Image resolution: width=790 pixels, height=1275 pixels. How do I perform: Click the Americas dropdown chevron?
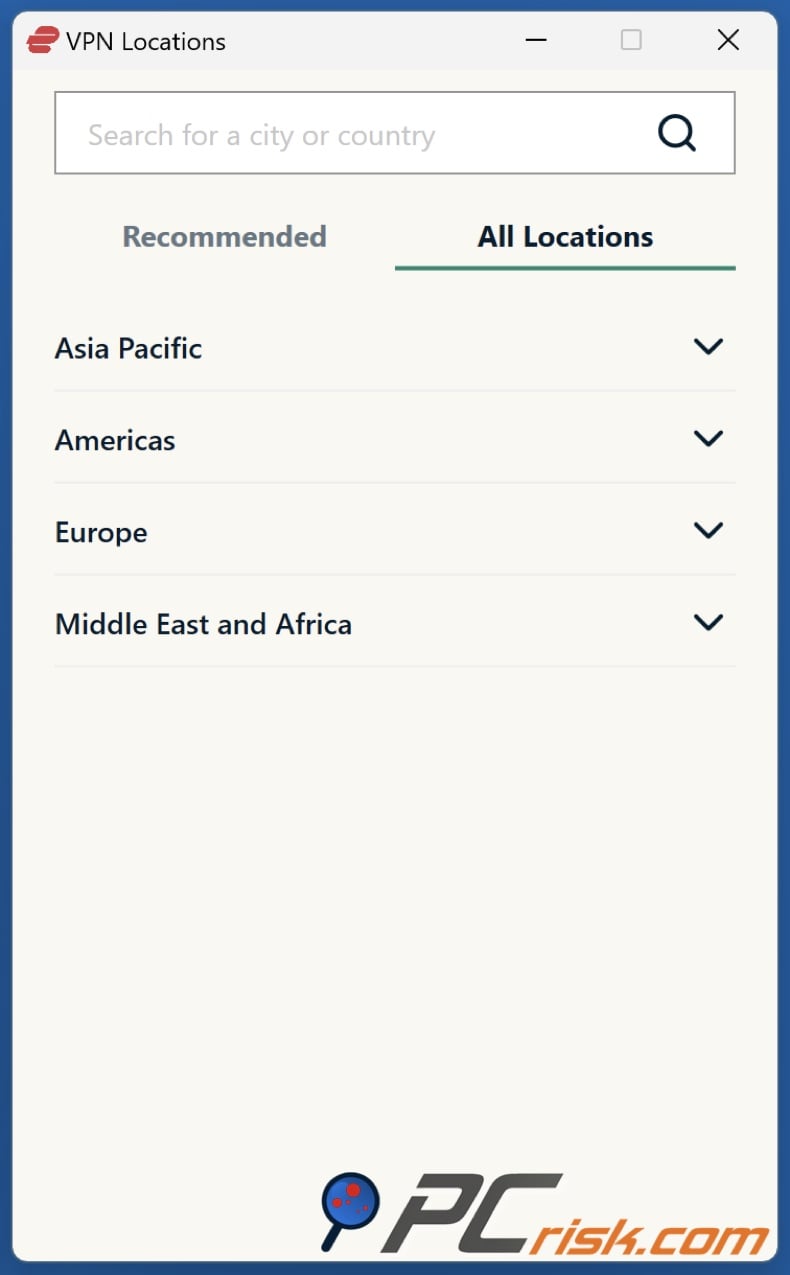[709, 438]
